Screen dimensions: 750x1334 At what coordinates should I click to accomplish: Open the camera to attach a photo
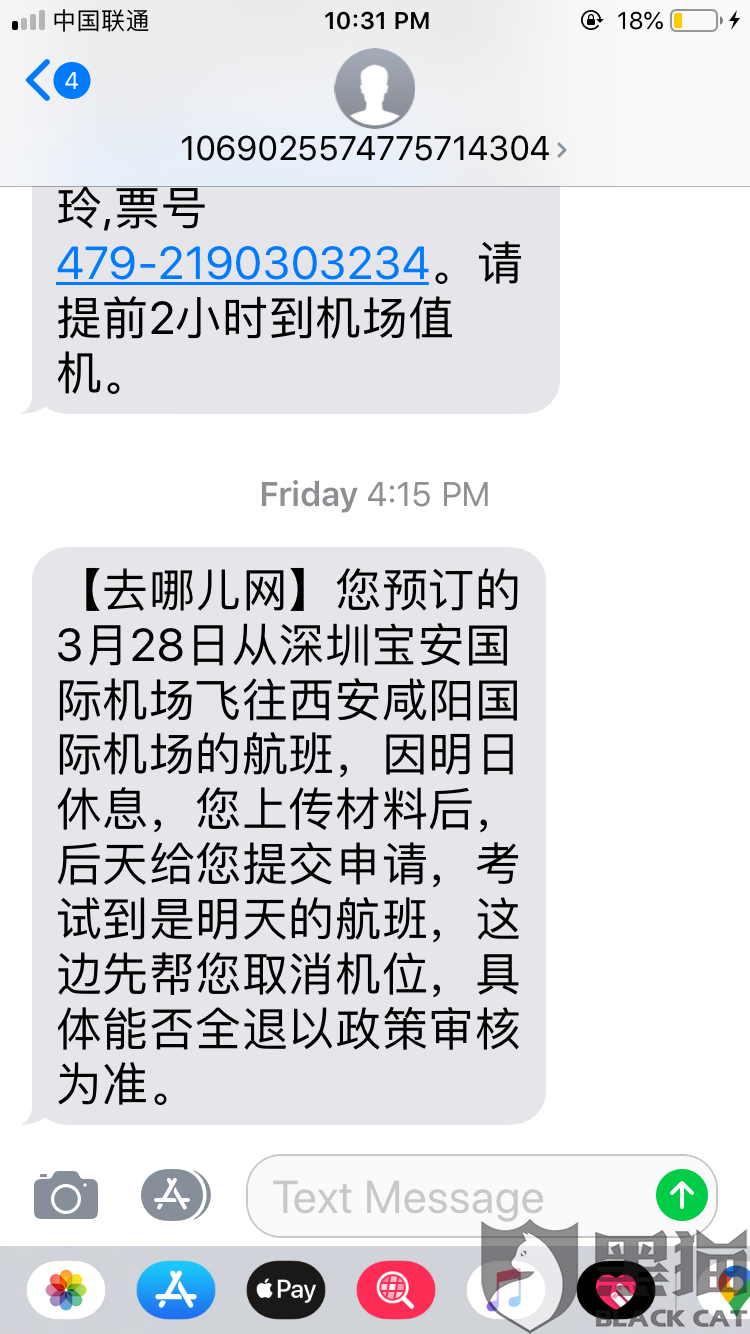[x=66, y=1195]
